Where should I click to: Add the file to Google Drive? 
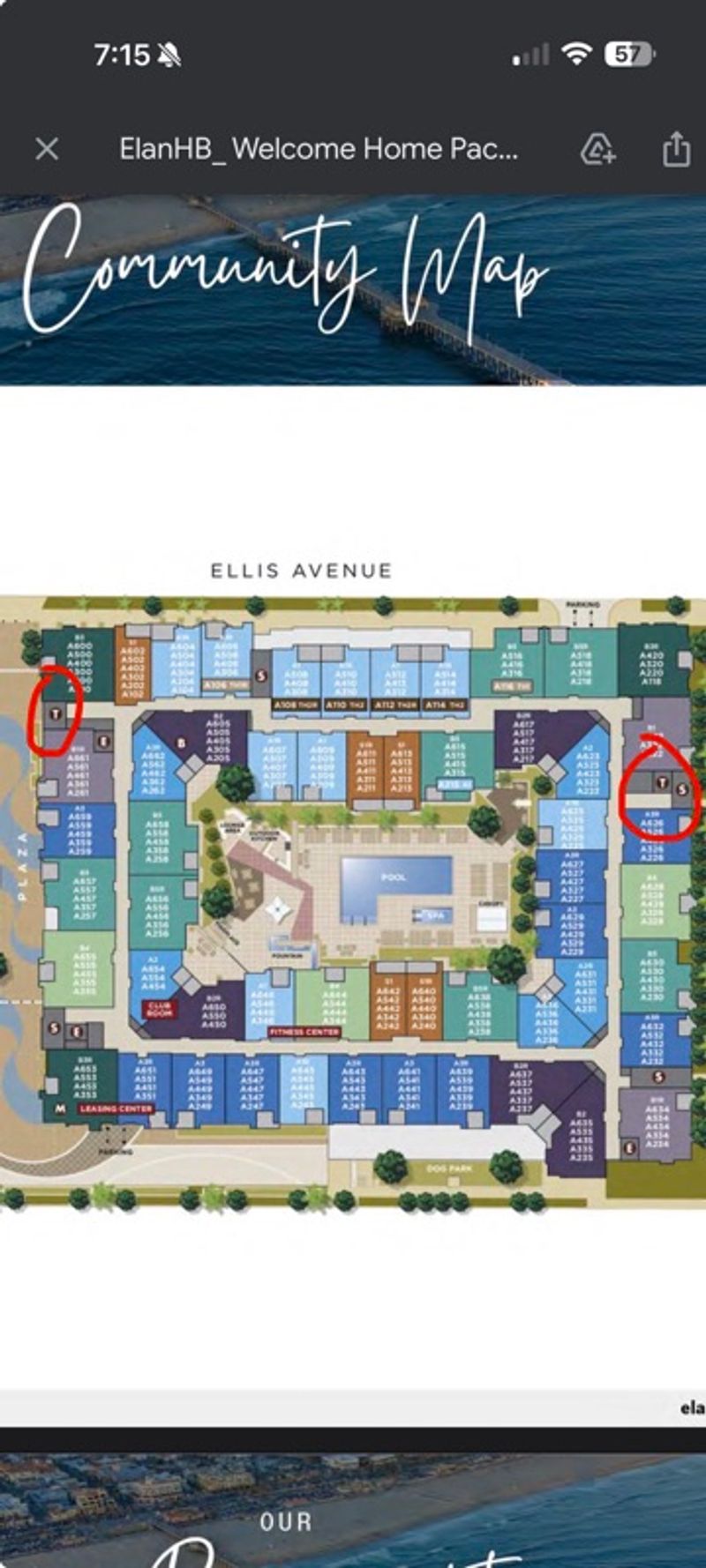[x=597, y=148]
